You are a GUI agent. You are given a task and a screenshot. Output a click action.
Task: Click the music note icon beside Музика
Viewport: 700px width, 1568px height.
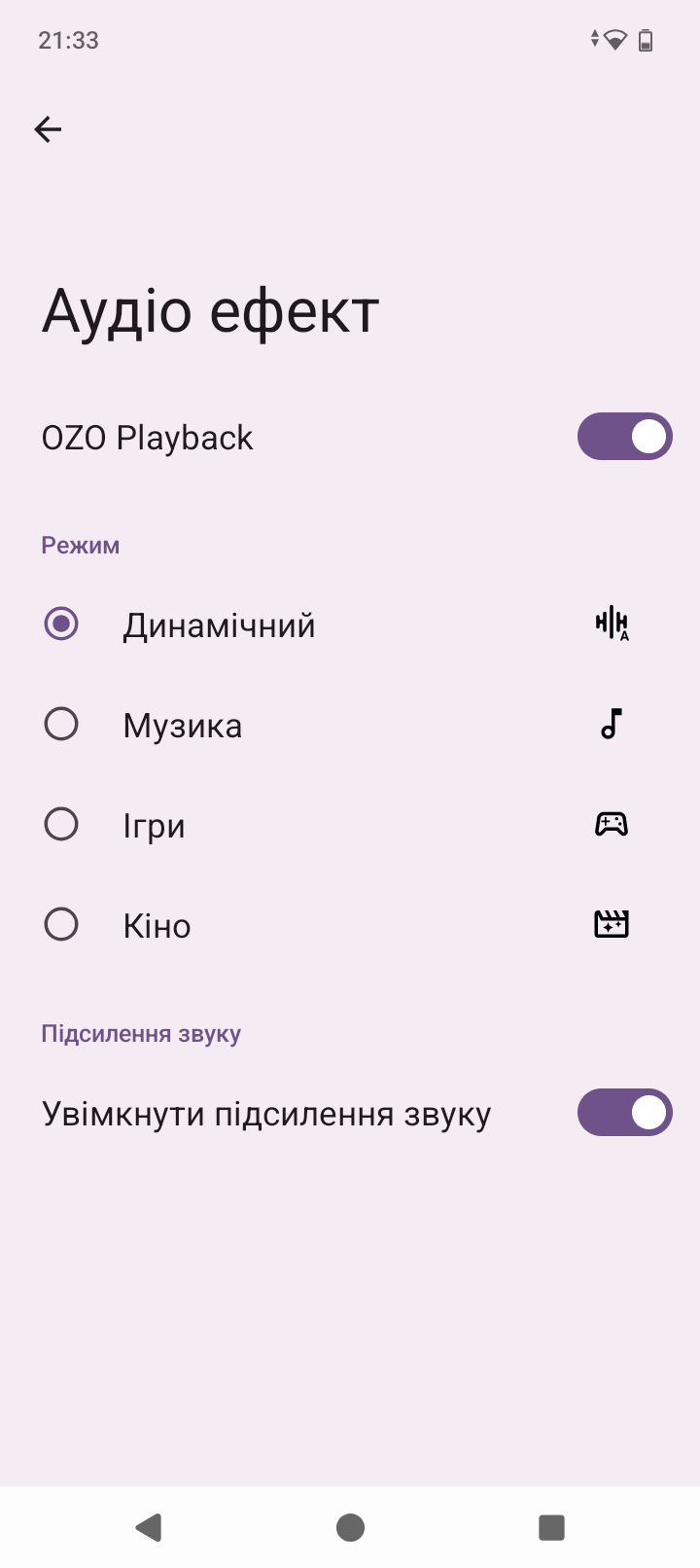pyautogui.click(x=611, y=724)
